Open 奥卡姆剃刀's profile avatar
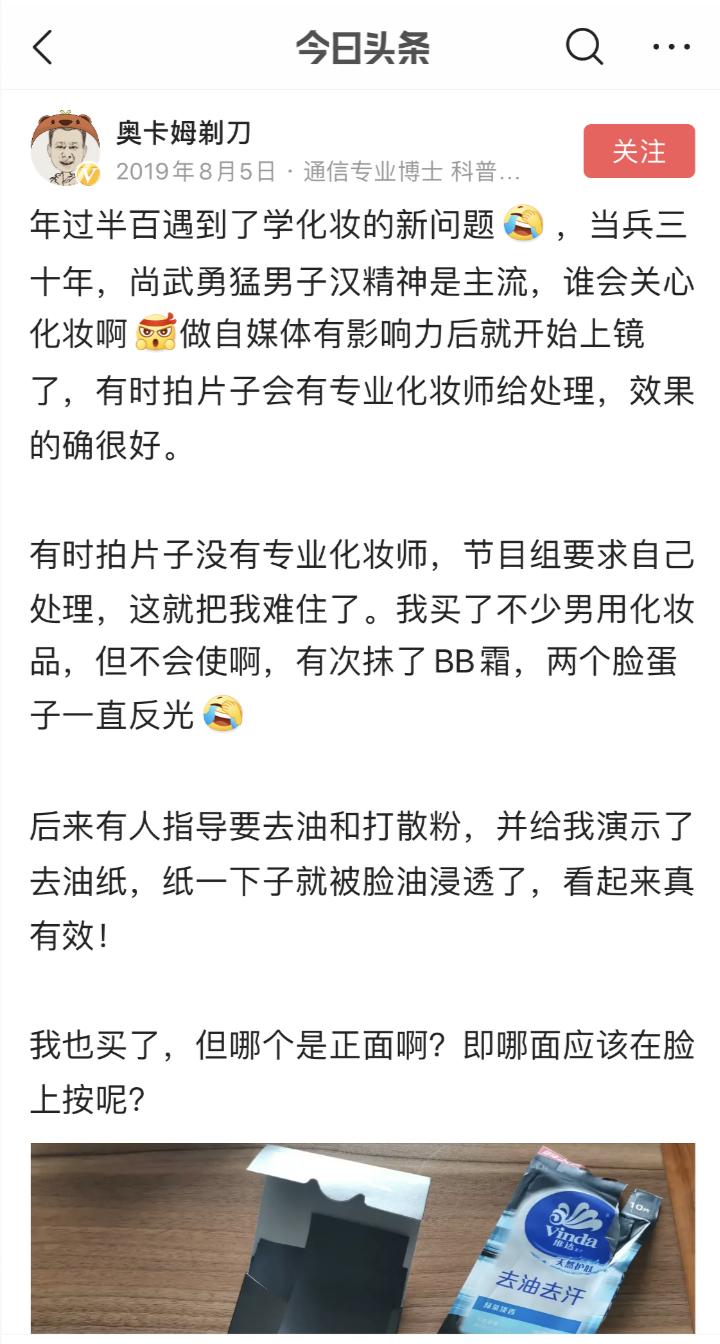Screen dimensions: 720x1344 coord(65,149)
